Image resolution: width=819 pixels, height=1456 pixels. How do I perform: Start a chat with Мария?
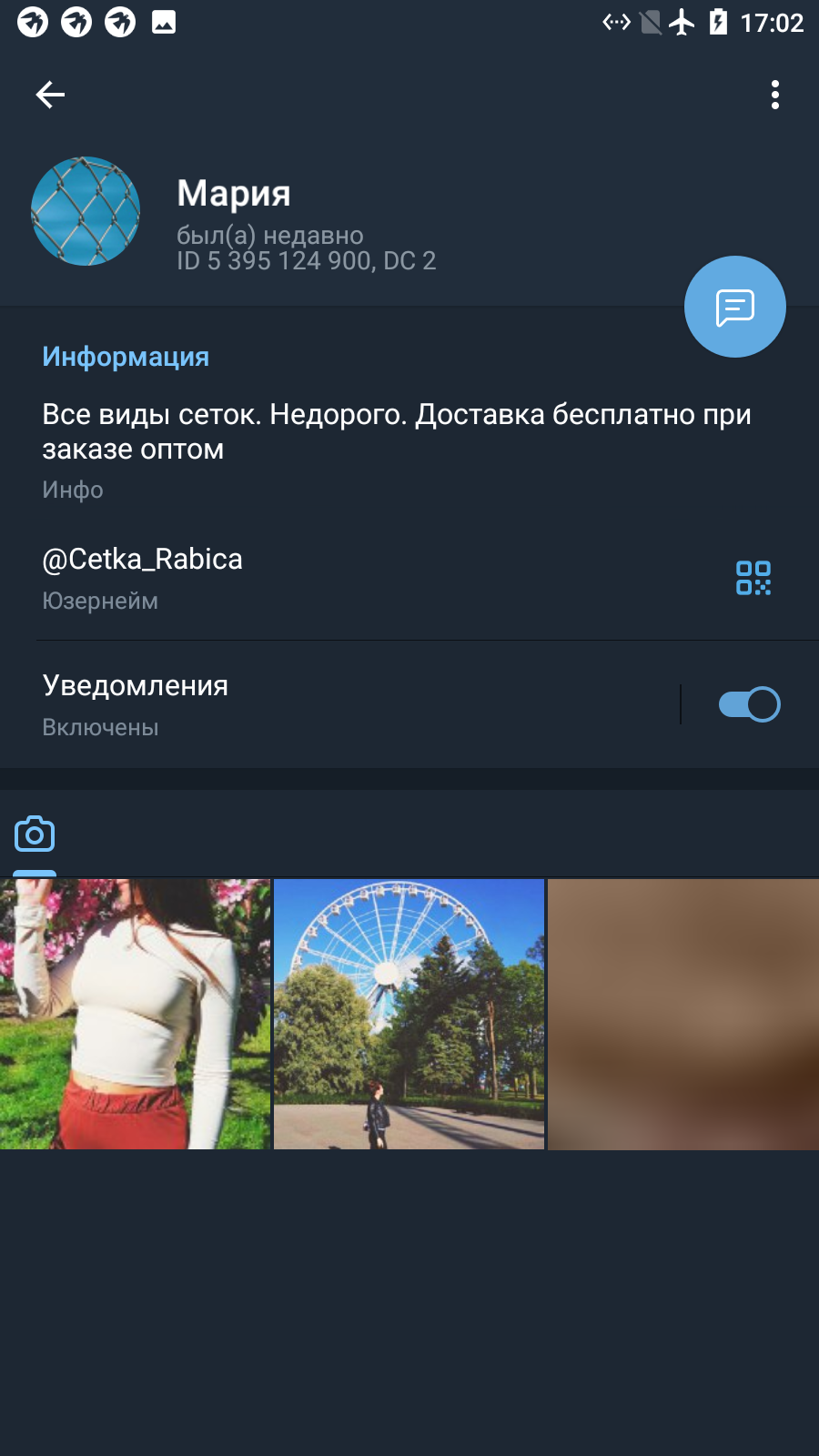coord(735,307)
